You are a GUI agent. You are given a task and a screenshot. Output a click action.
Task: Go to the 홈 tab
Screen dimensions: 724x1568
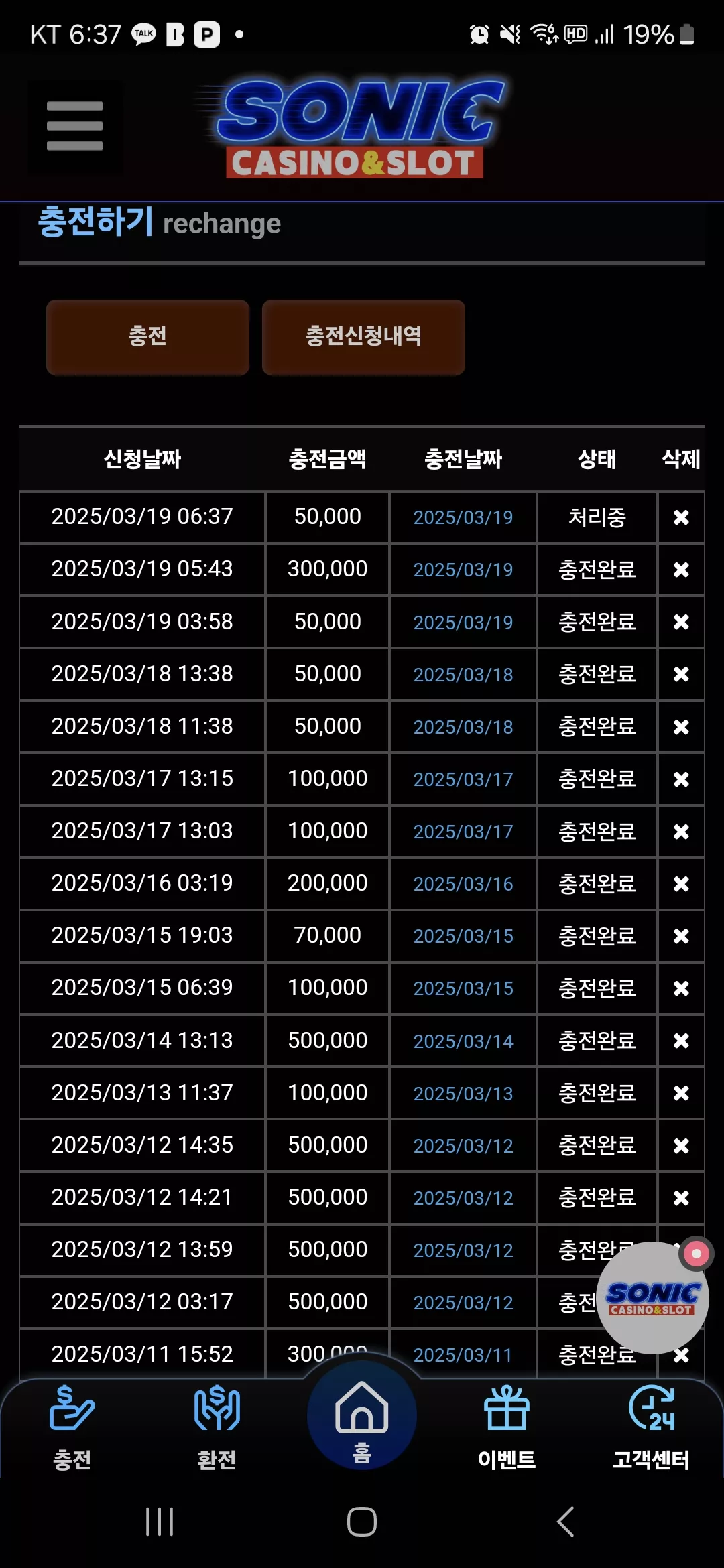362,1419
